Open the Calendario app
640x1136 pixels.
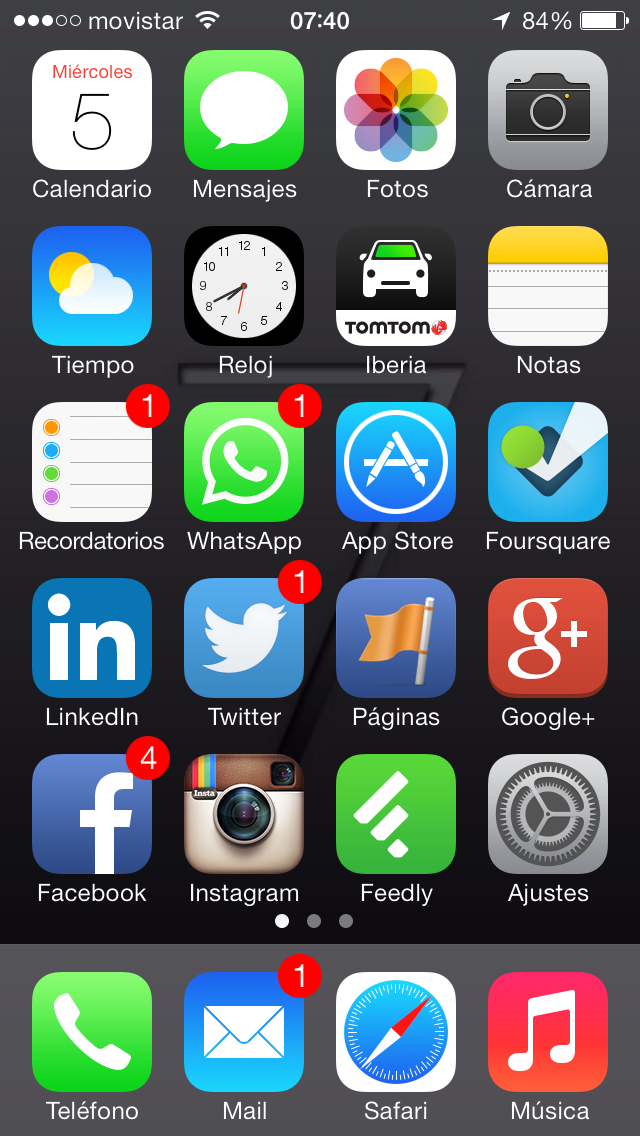point(92,110)
